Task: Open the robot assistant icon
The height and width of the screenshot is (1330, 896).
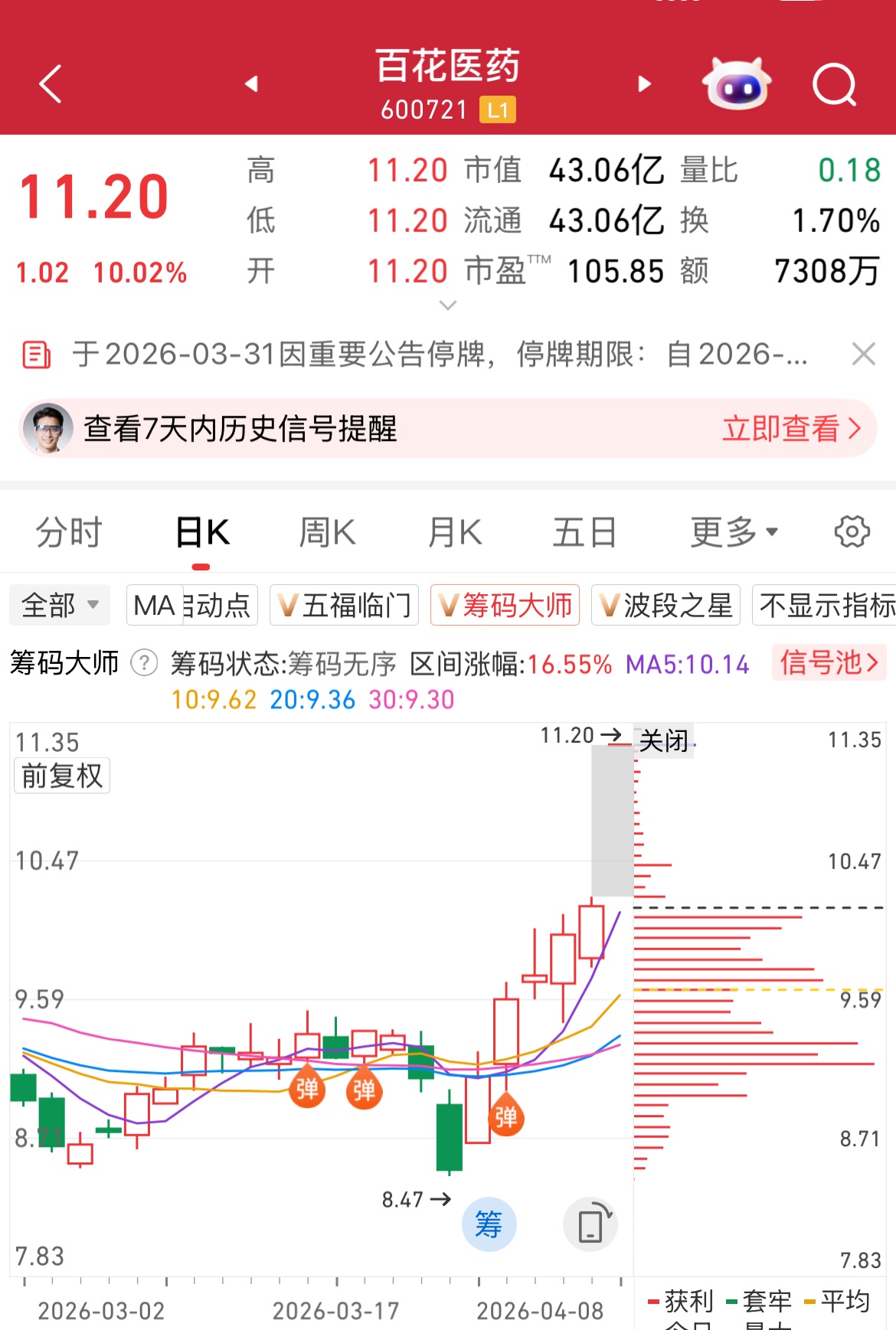Action: tap(737, 83)
